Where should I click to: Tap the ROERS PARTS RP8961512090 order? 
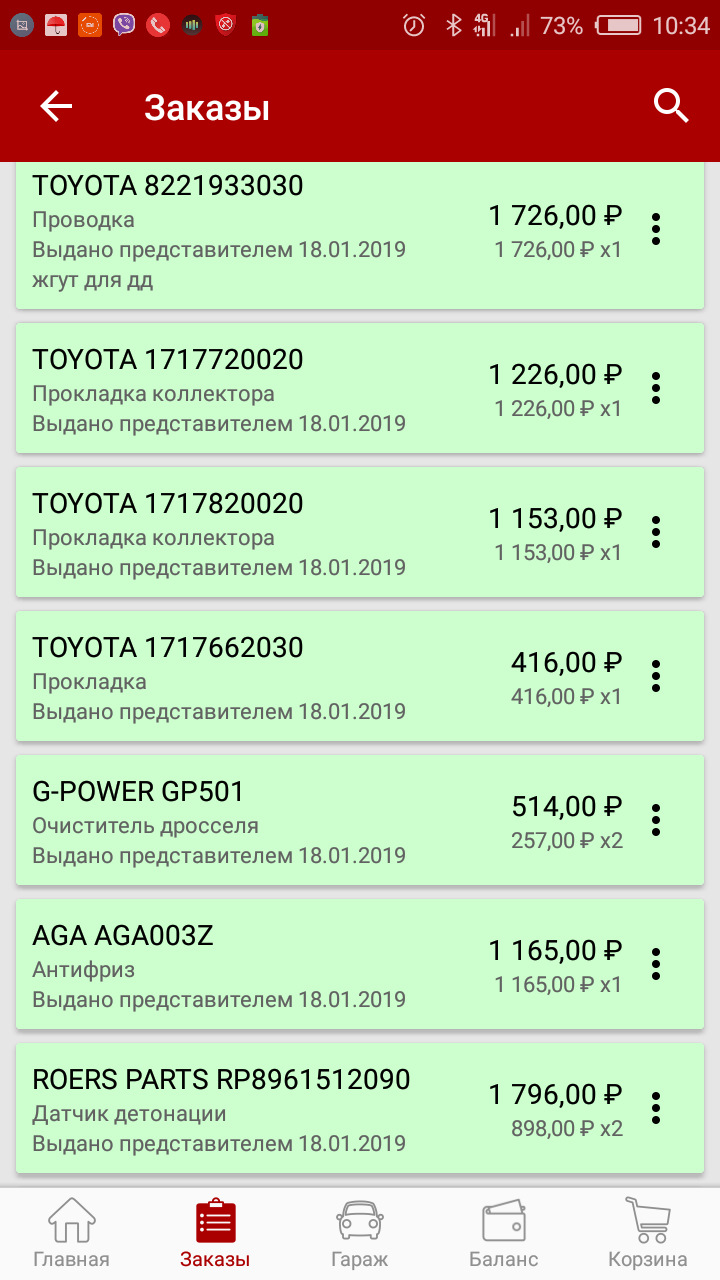pos(300,1108)
